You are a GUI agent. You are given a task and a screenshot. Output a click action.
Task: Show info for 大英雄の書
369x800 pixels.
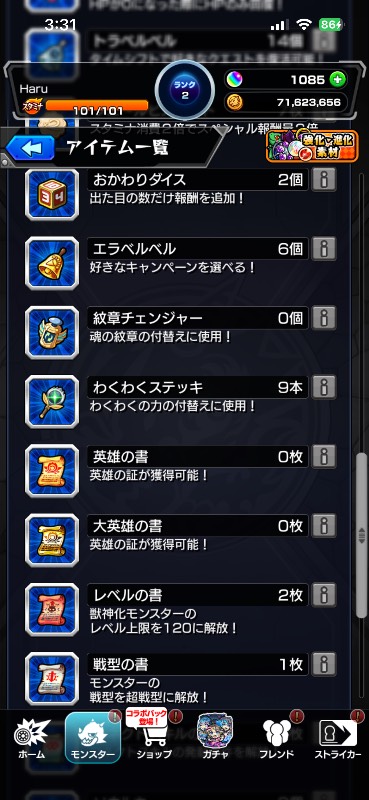(x=324, y=526)
